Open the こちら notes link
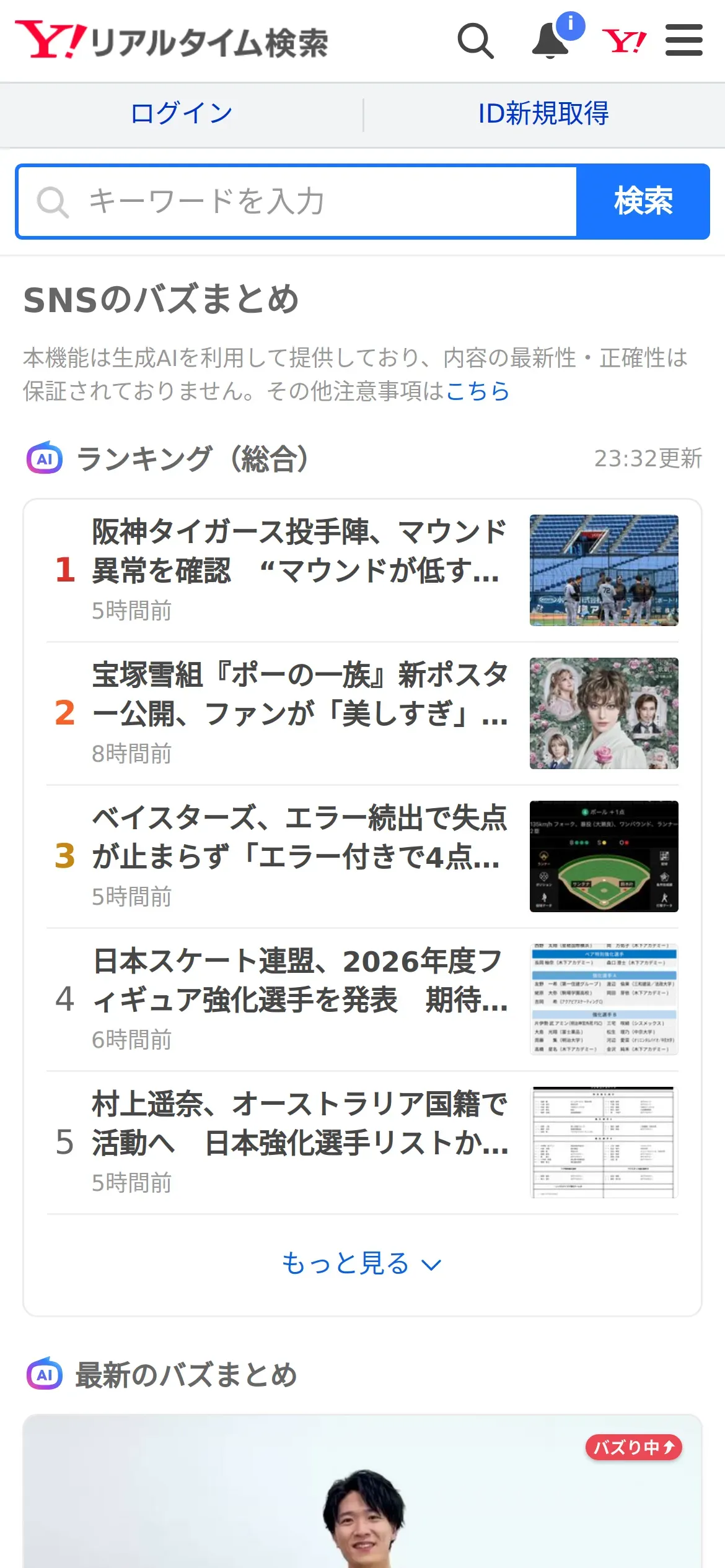This screenshot has width=725, height=1568. click(478, 391)
